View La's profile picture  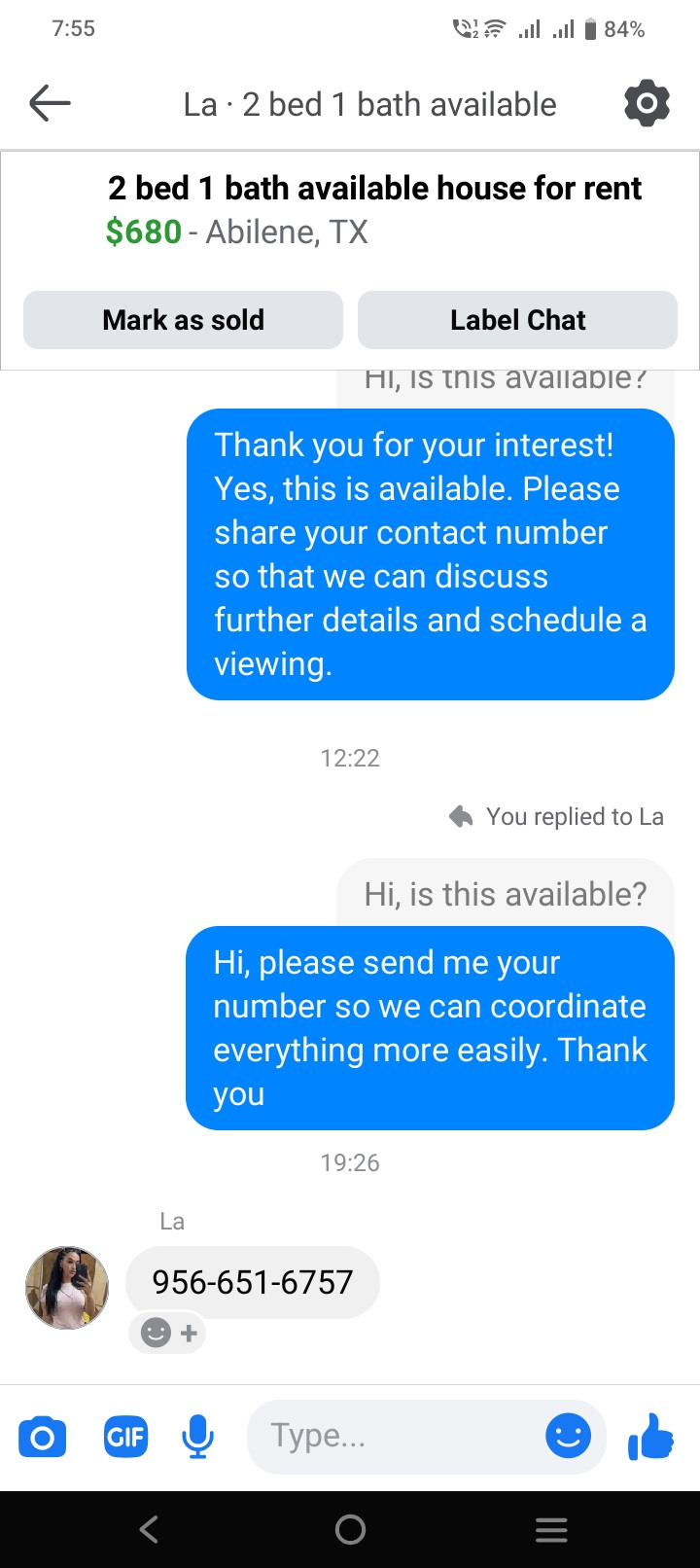click(67, 1287)
